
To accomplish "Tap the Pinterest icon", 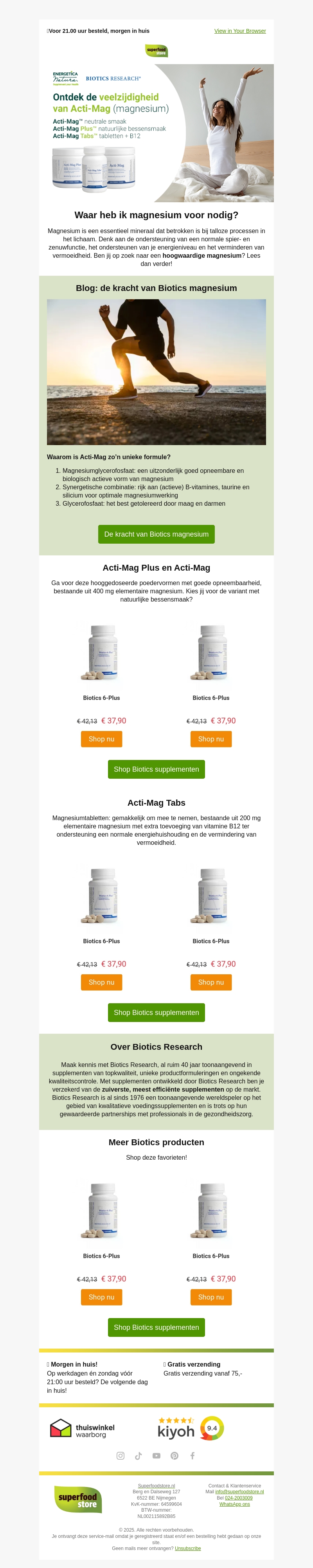I will tap(174, 1455).
